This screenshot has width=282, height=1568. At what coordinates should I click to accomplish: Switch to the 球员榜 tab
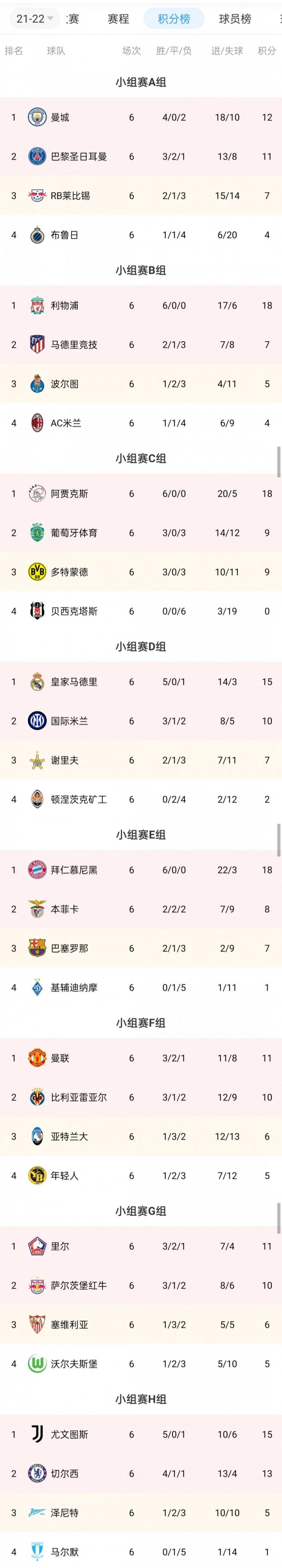click(235, 19)
